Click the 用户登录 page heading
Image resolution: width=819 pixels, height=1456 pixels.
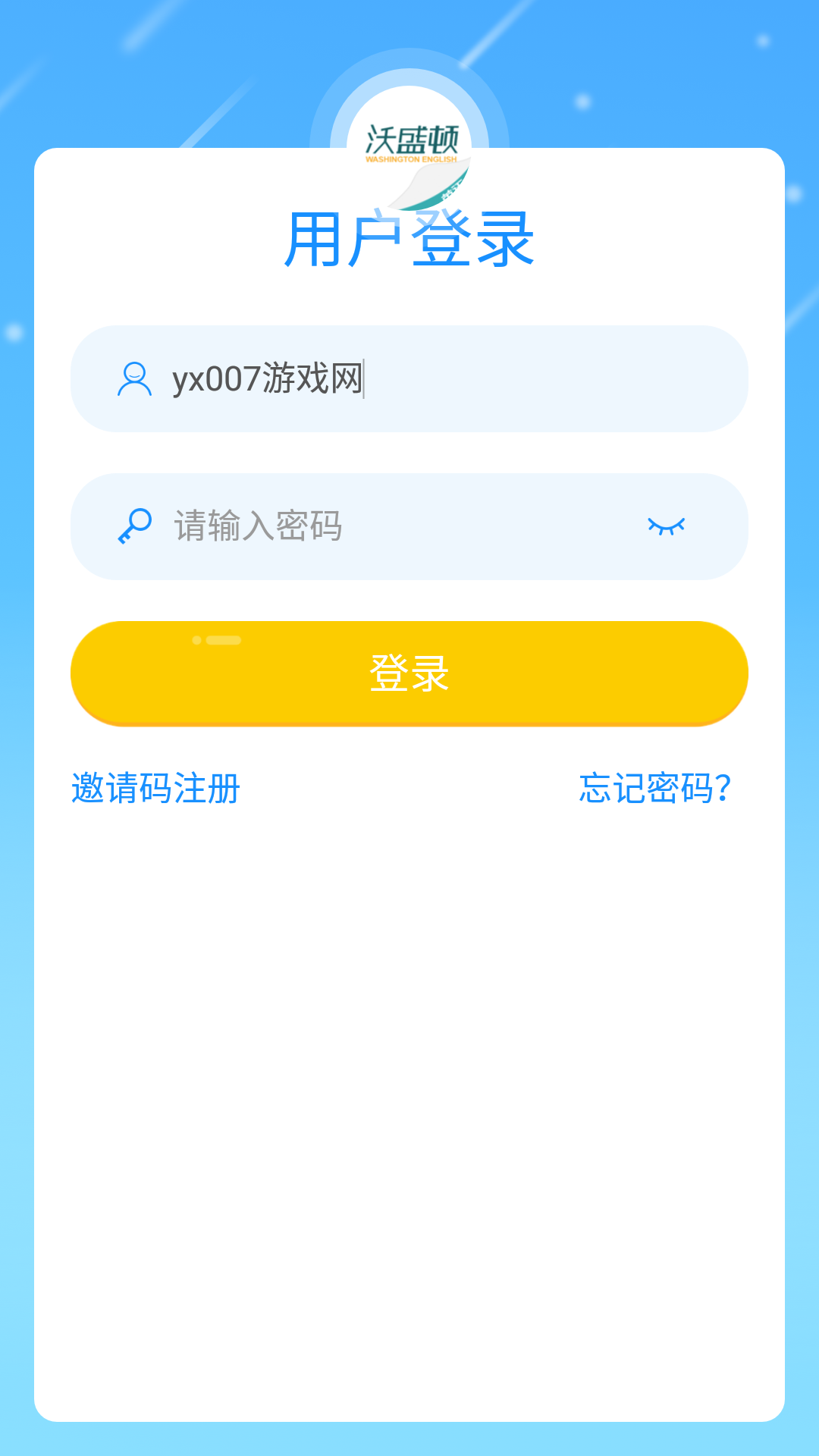[x=409, y=237]
